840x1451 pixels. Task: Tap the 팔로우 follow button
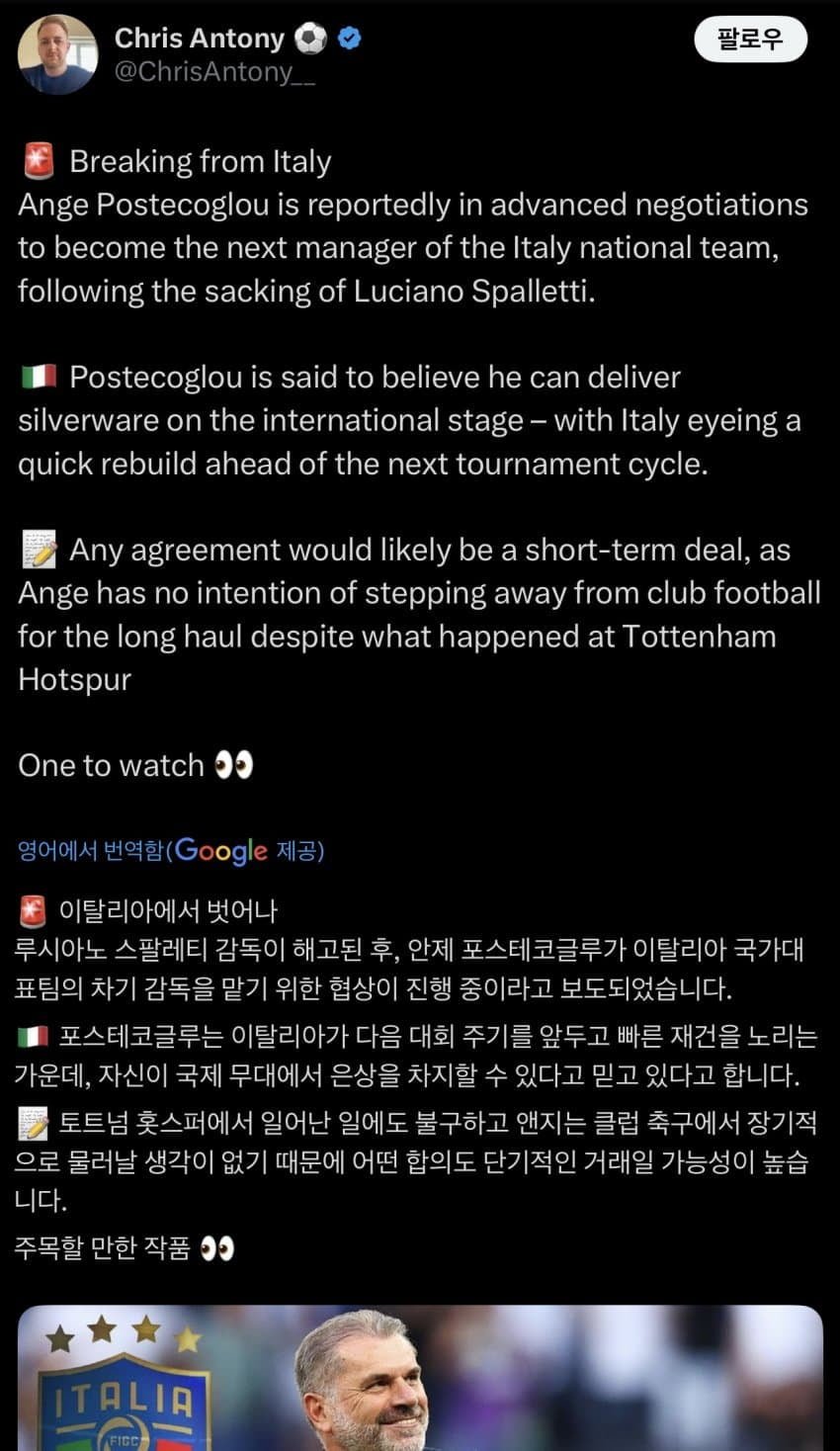(749, 40)
